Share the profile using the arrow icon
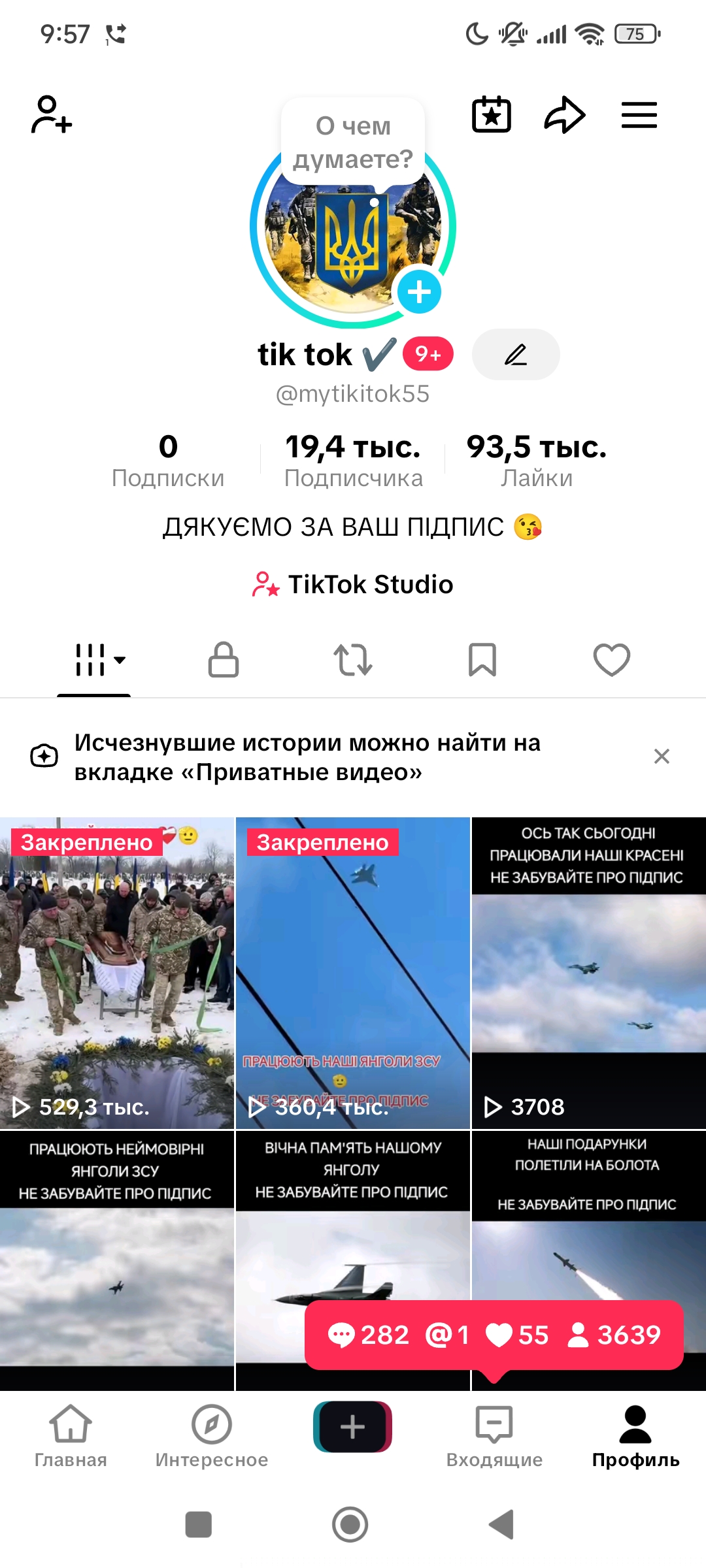Image resolution: width=706 pixels, height=1568 pixels. point(565,115)
